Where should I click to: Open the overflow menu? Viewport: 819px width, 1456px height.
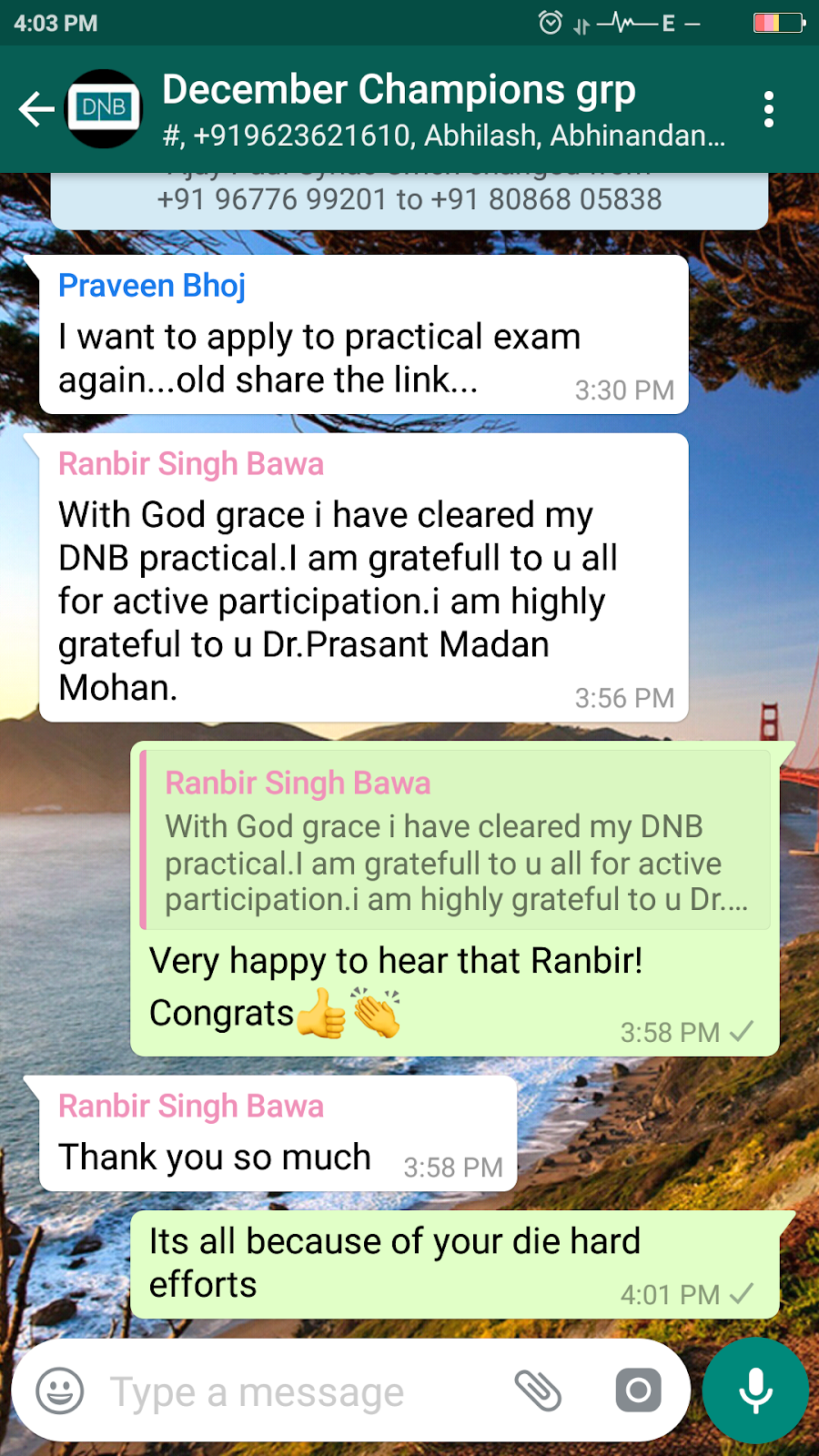769,109
